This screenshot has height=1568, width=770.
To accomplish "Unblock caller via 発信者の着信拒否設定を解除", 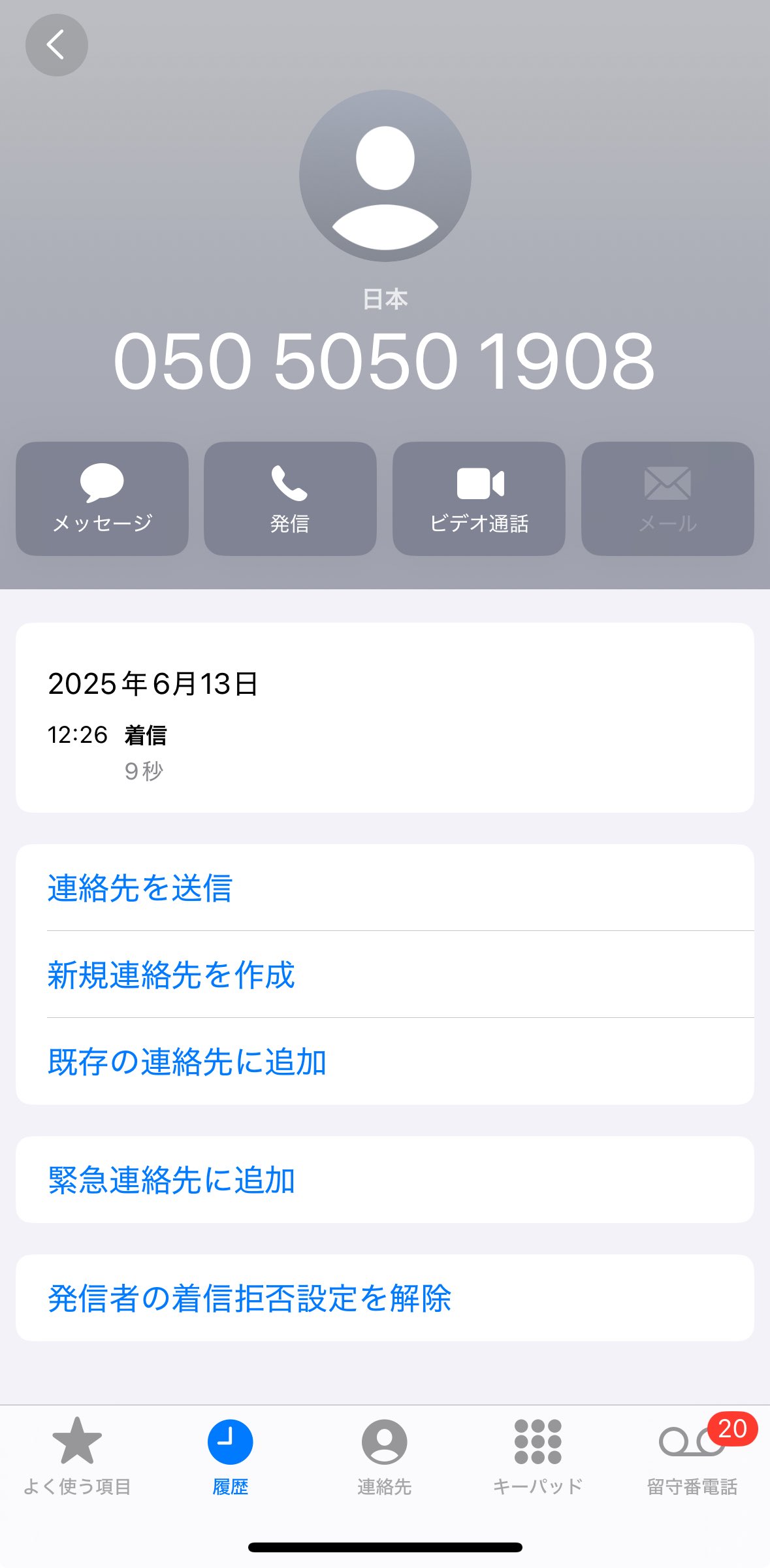I will coord(385,1298).
